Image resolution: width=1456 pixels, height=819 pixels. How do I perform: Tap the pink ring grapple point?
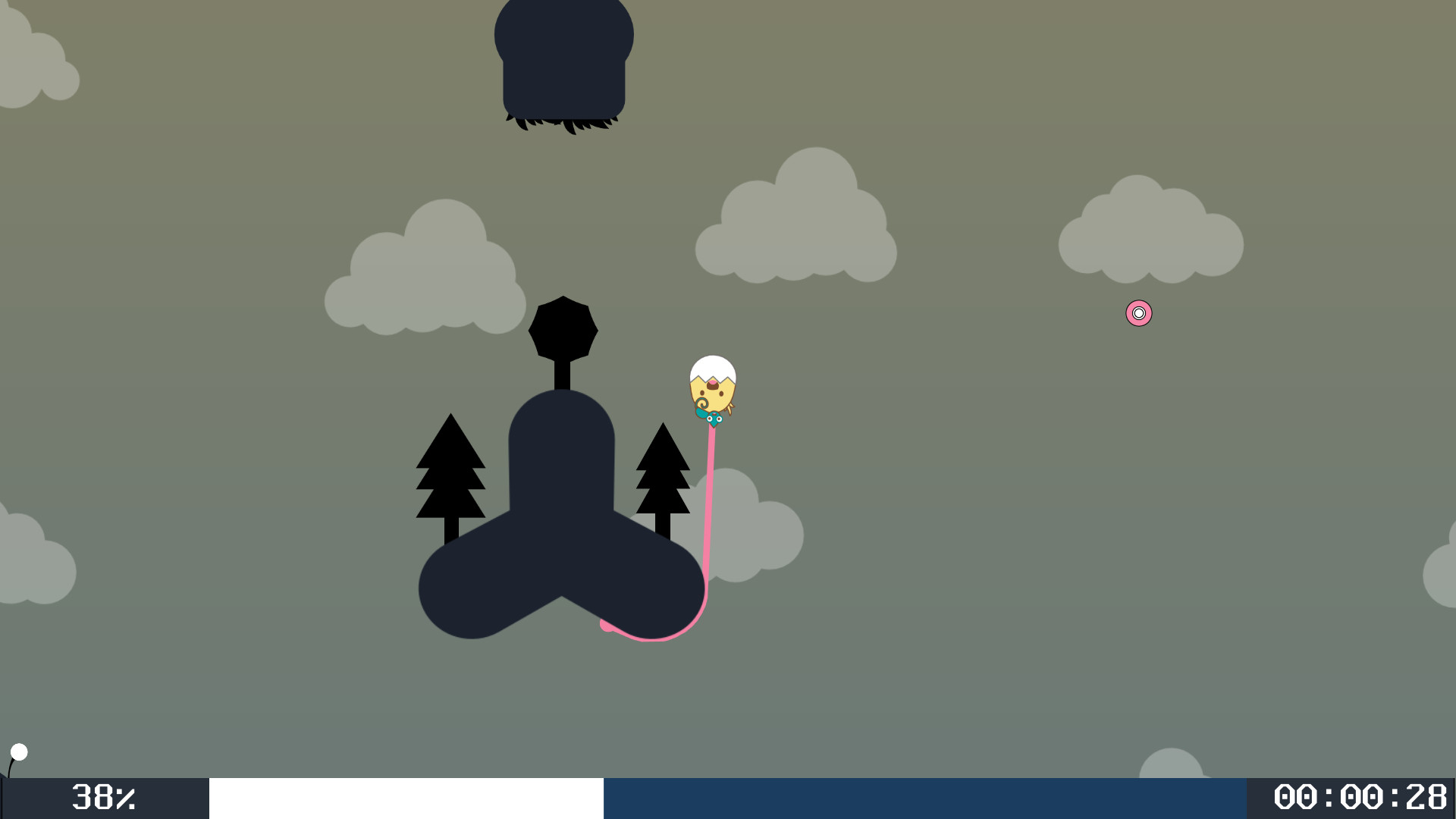[x=1138, y=313]
